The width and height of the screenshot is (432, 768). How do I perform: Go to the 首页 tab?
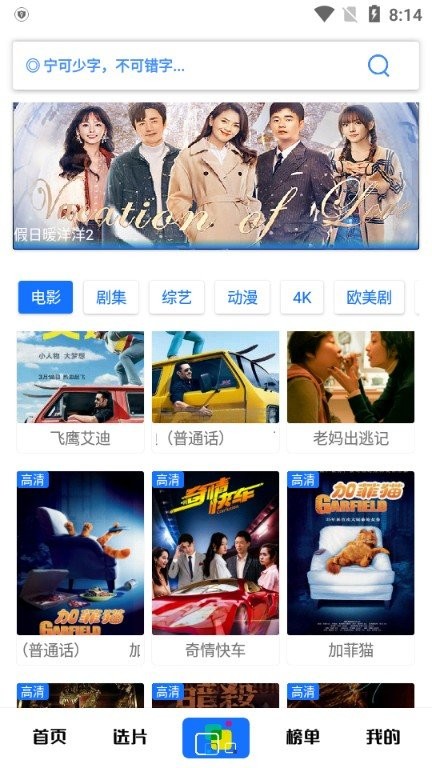coord(49,737)
